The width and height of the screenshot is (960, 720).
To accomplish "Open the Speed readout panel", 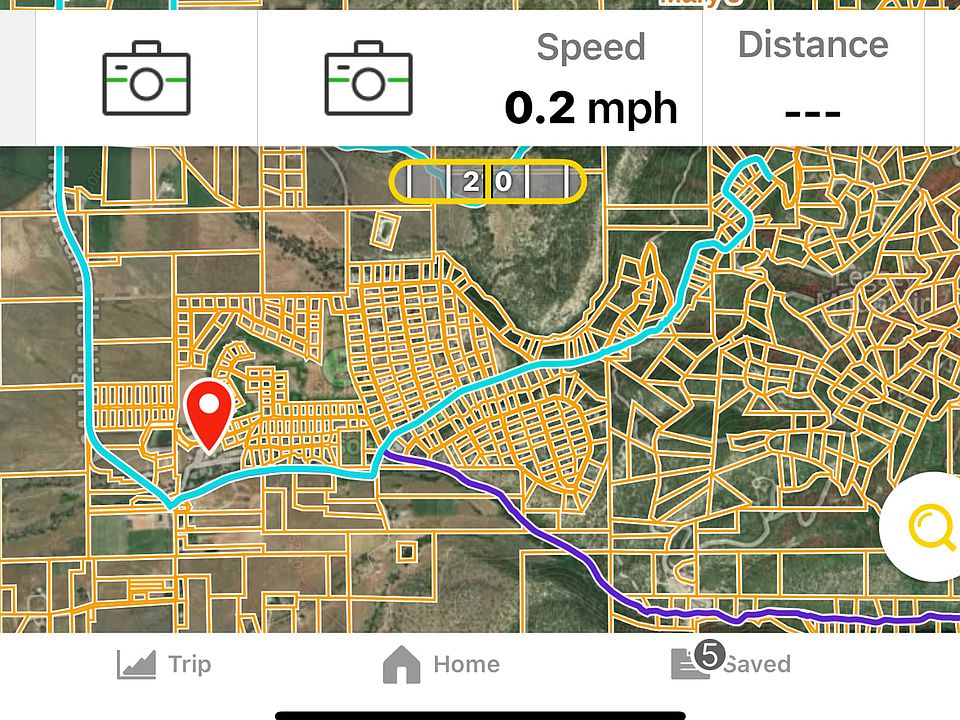I will (591, 80).
